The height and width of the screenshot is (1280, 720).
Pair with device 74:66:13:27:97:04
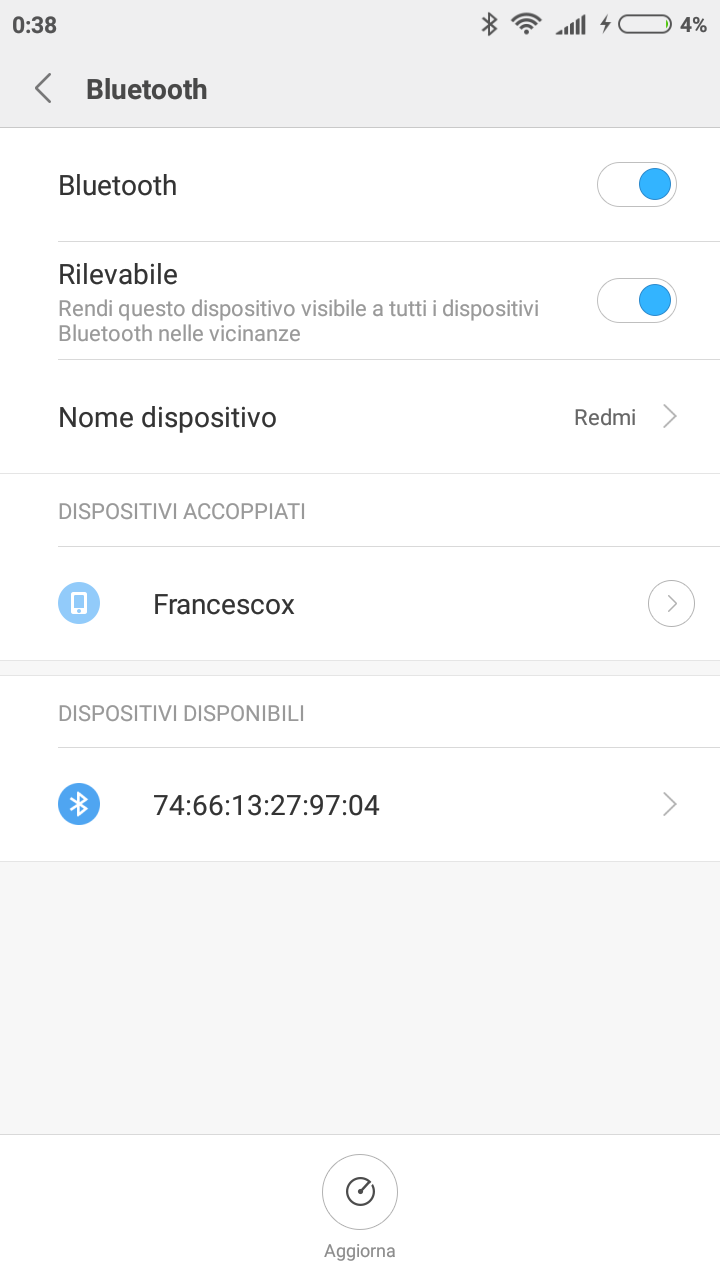click(x=360, y=804)
